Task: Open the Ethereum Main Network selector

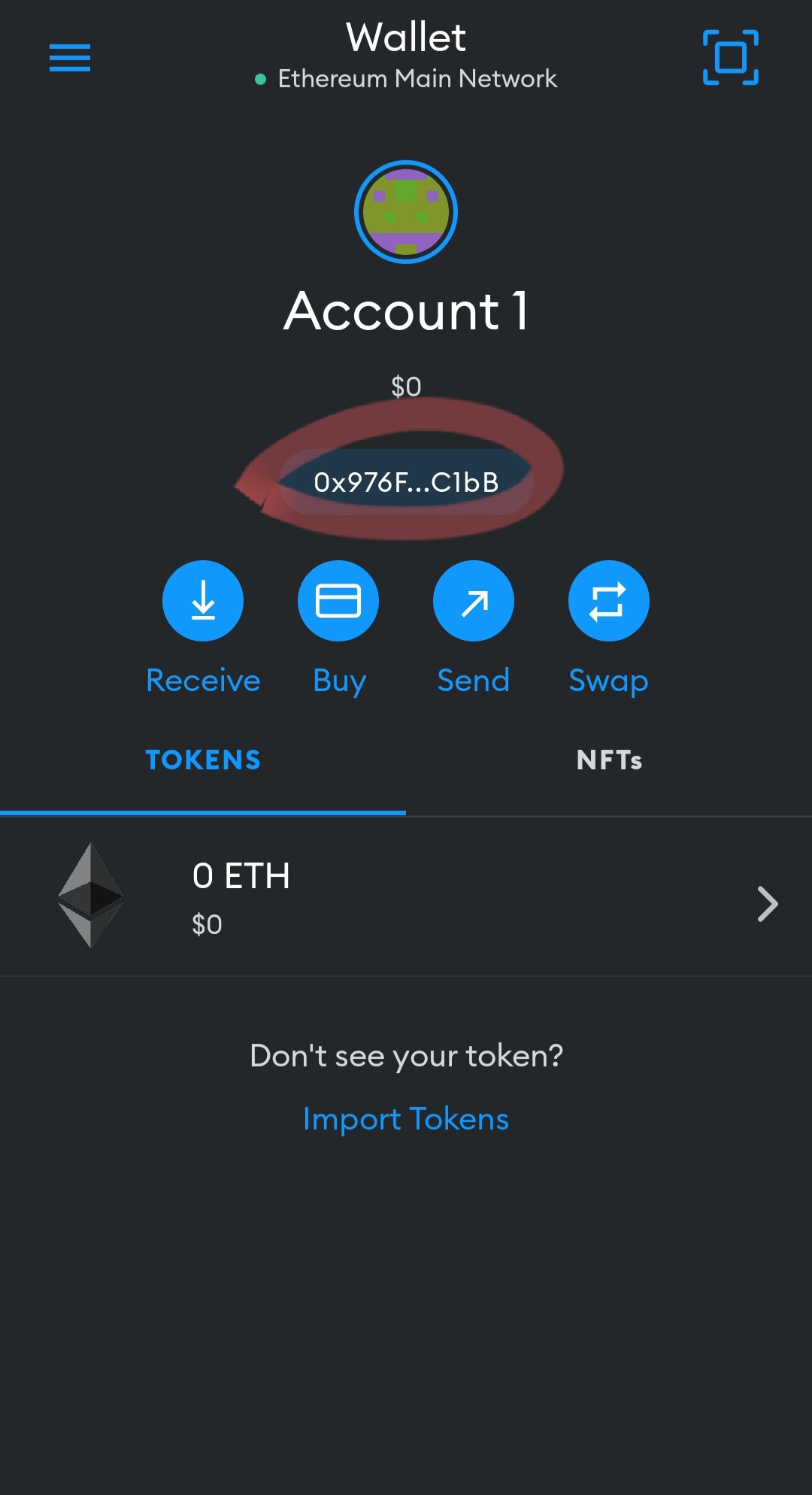Action: 406,78
